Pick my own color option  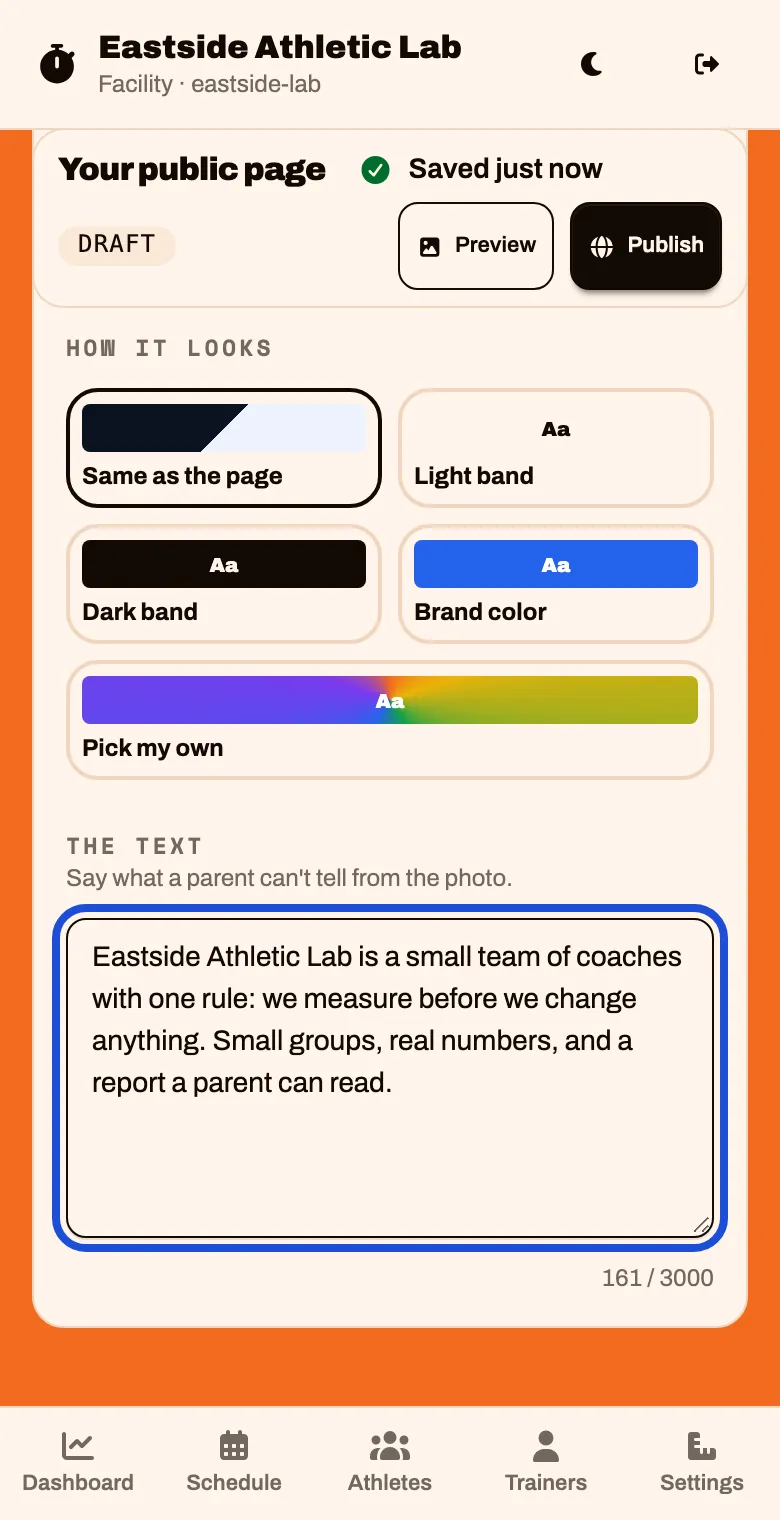click(x=390, y=720)
